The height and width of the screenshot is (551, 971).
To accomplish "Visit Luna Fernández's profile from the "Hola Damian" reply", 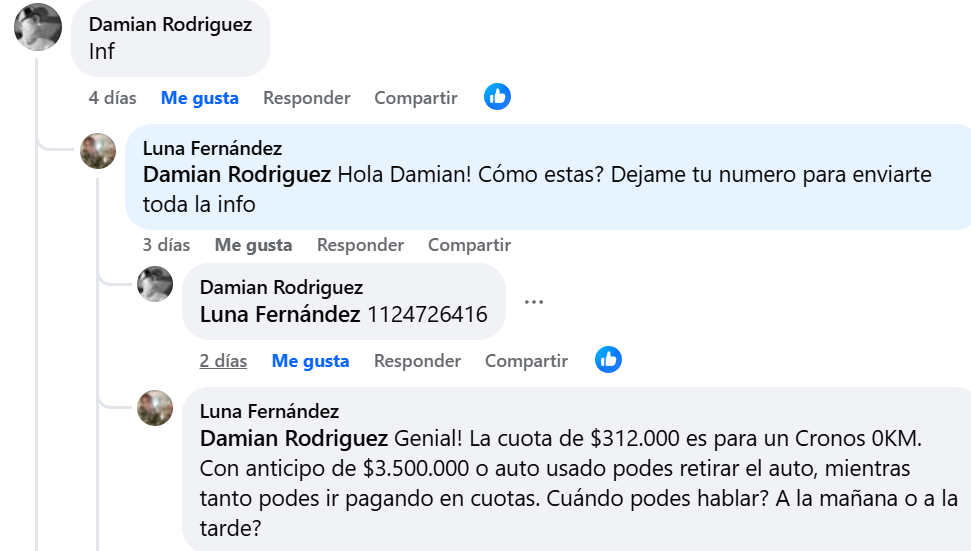I will 212,149.
